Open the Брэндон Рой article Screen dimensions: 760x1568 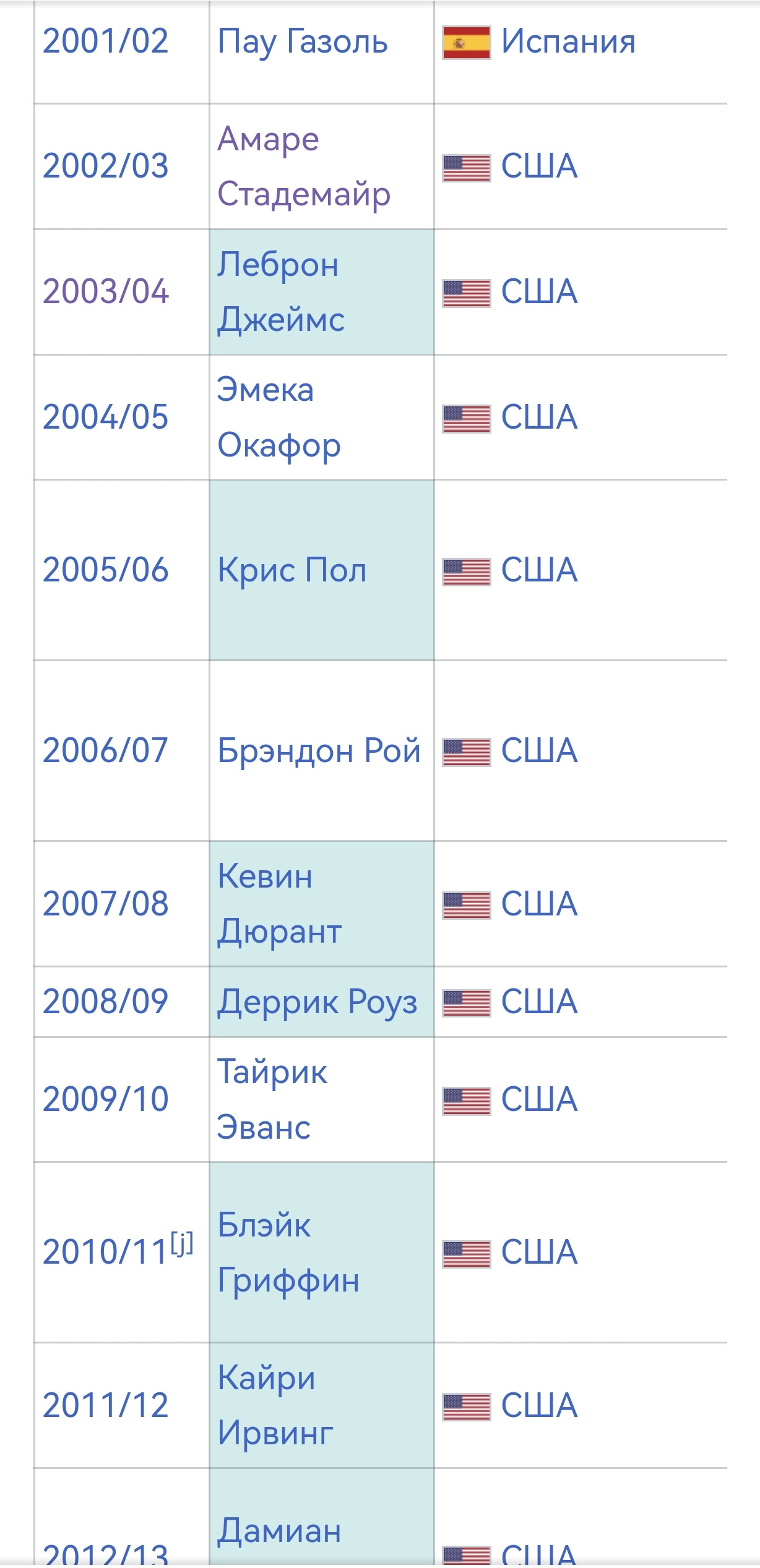click(x=319, y=751)
